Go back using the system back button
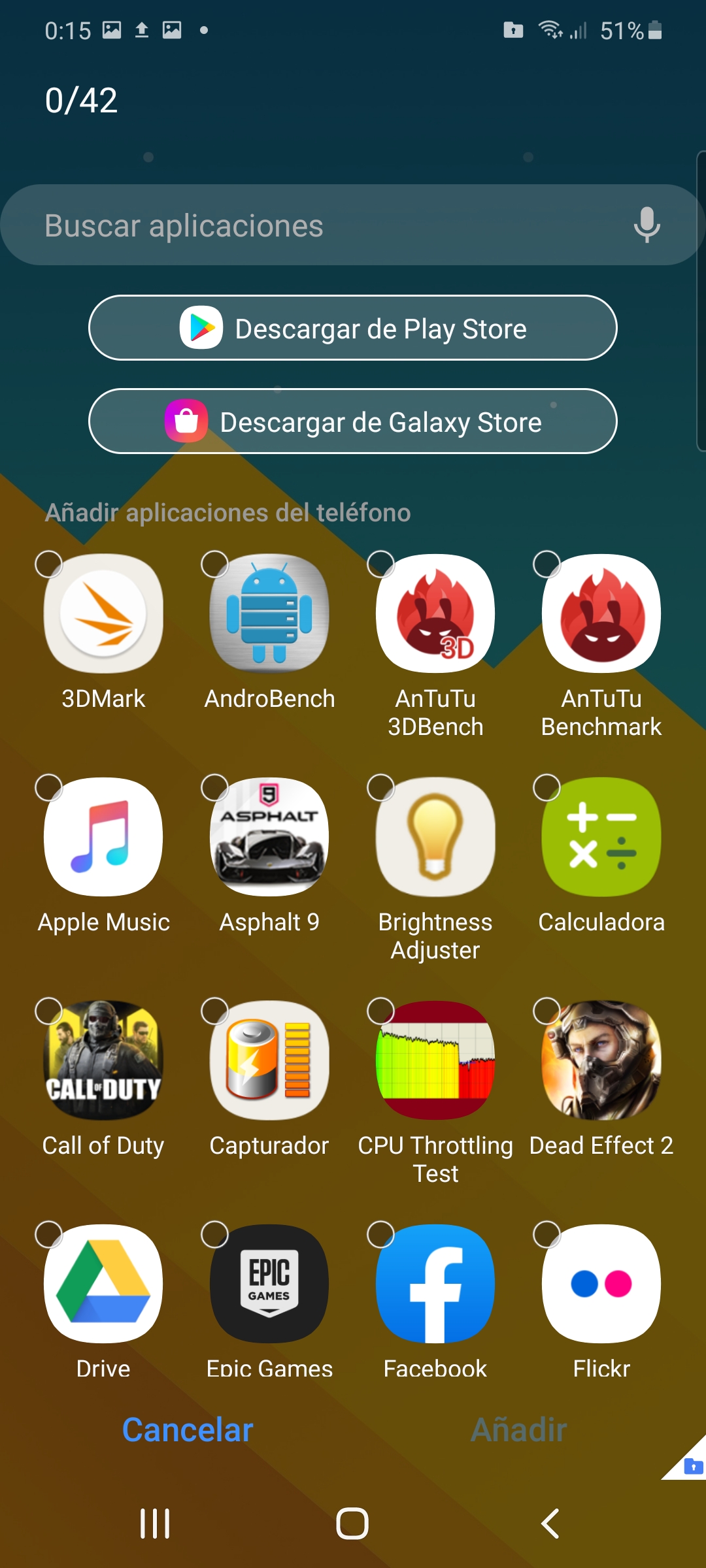This screenshot has height=1568, width=706. click(x=550, y=1524)
